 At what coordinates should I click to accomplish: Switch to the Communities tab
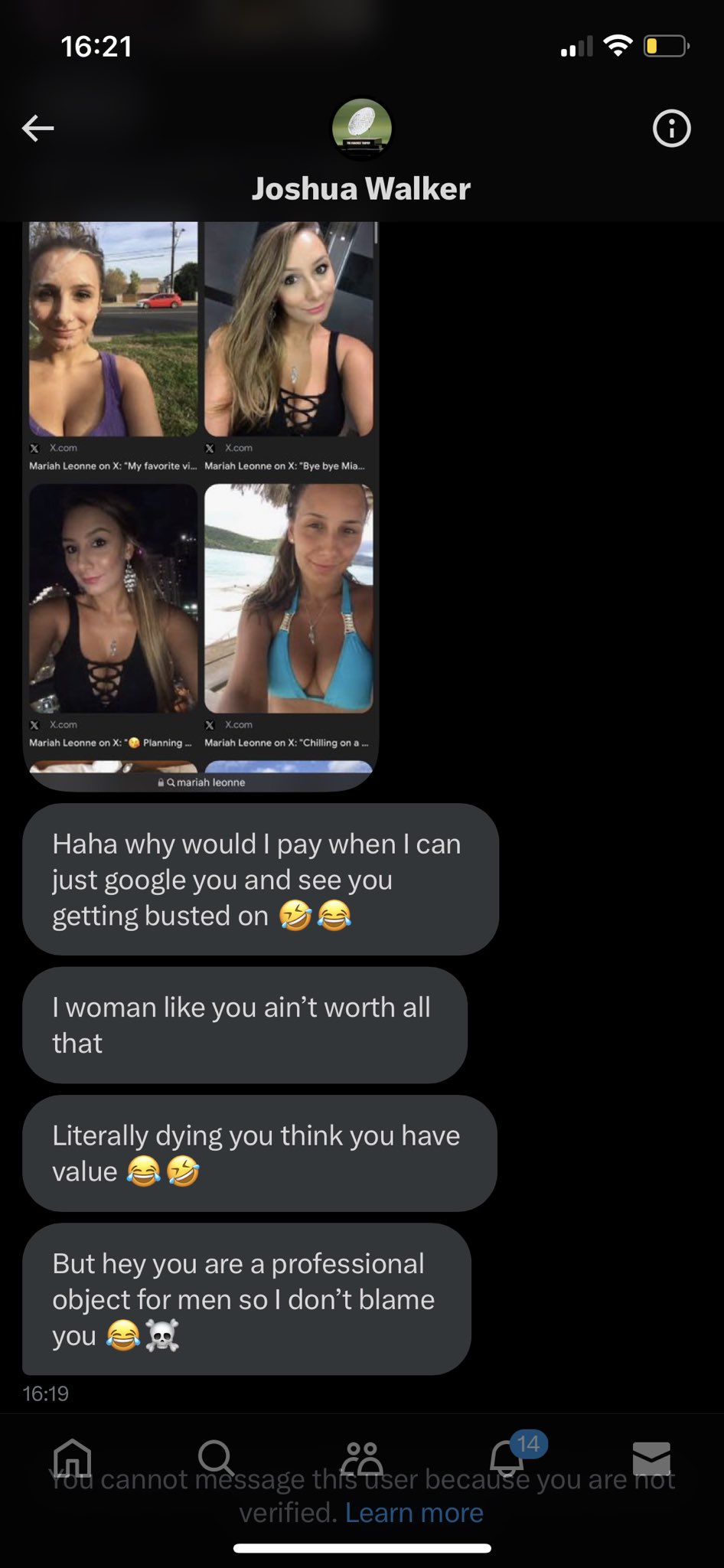[x=362, y=1457]
